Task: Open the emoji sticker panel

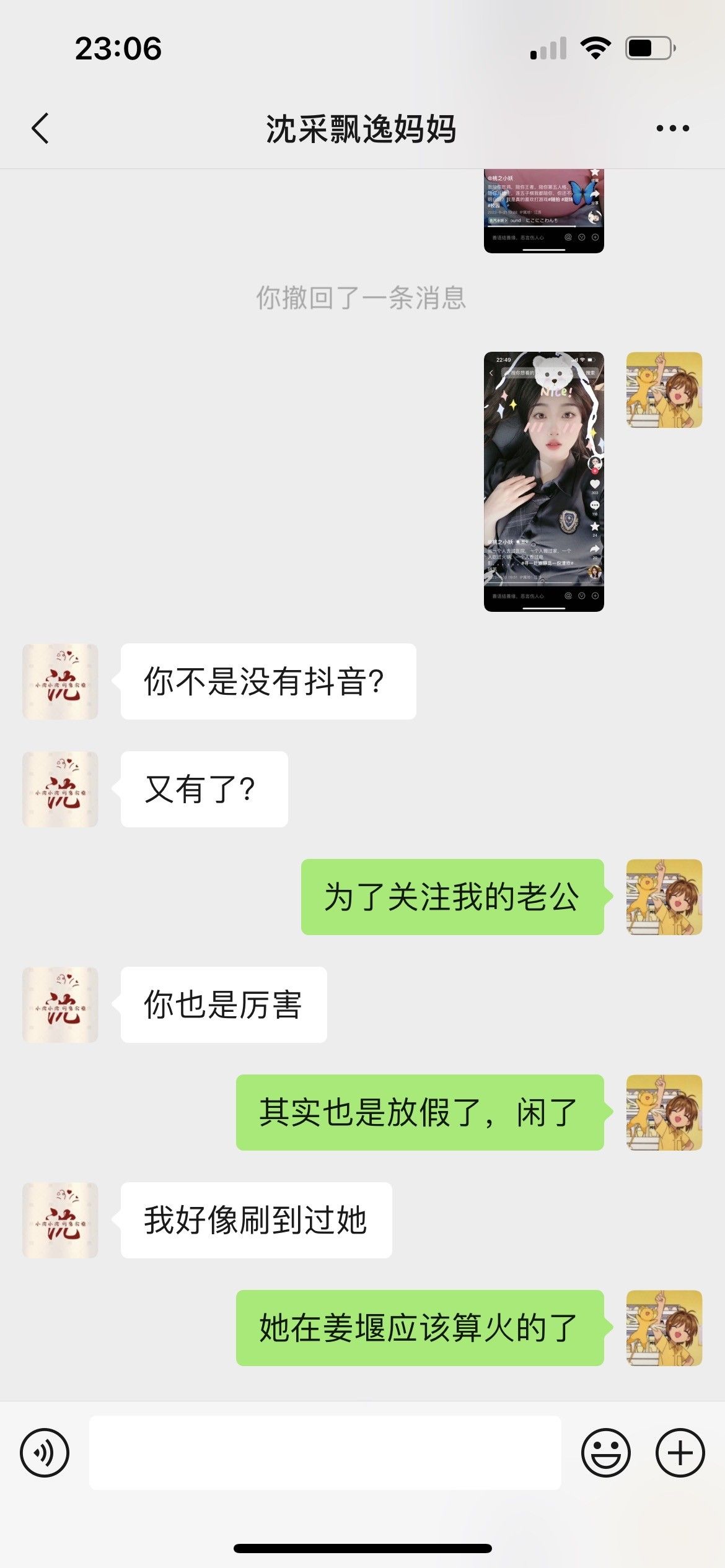Action: (605, 1453)
